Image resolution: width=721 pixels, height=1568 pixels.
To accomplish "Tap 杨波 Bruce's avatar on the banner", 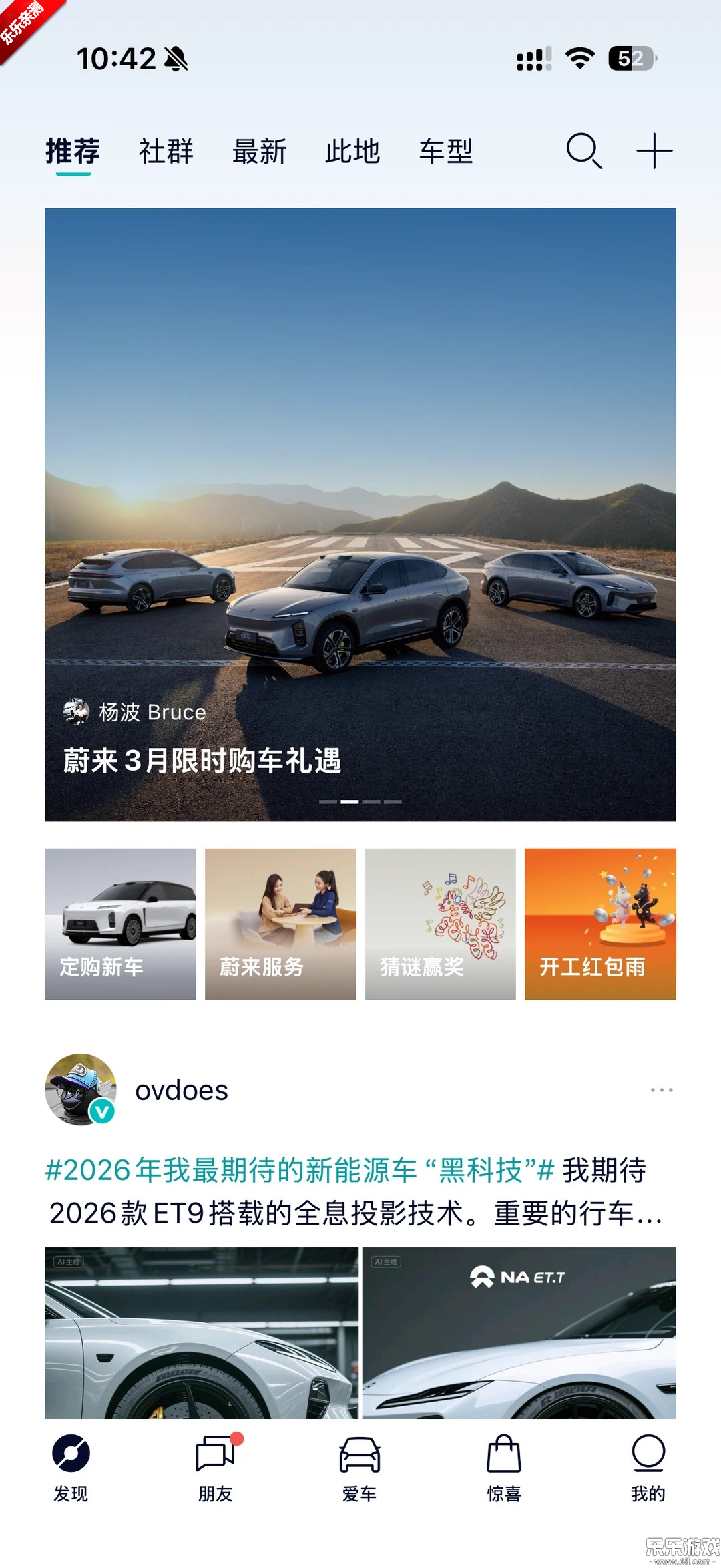I will pyautogui.click(x=75, y=712).
